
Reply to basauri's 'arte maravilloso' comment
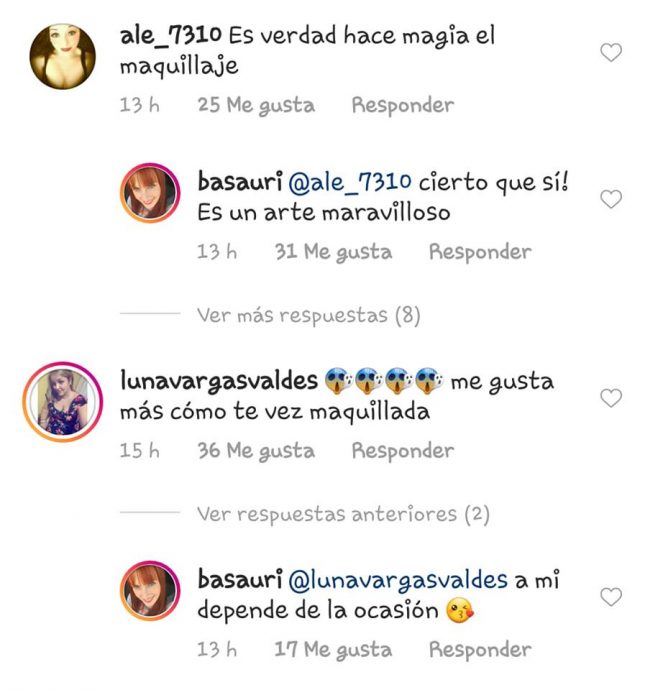(480, 252)
